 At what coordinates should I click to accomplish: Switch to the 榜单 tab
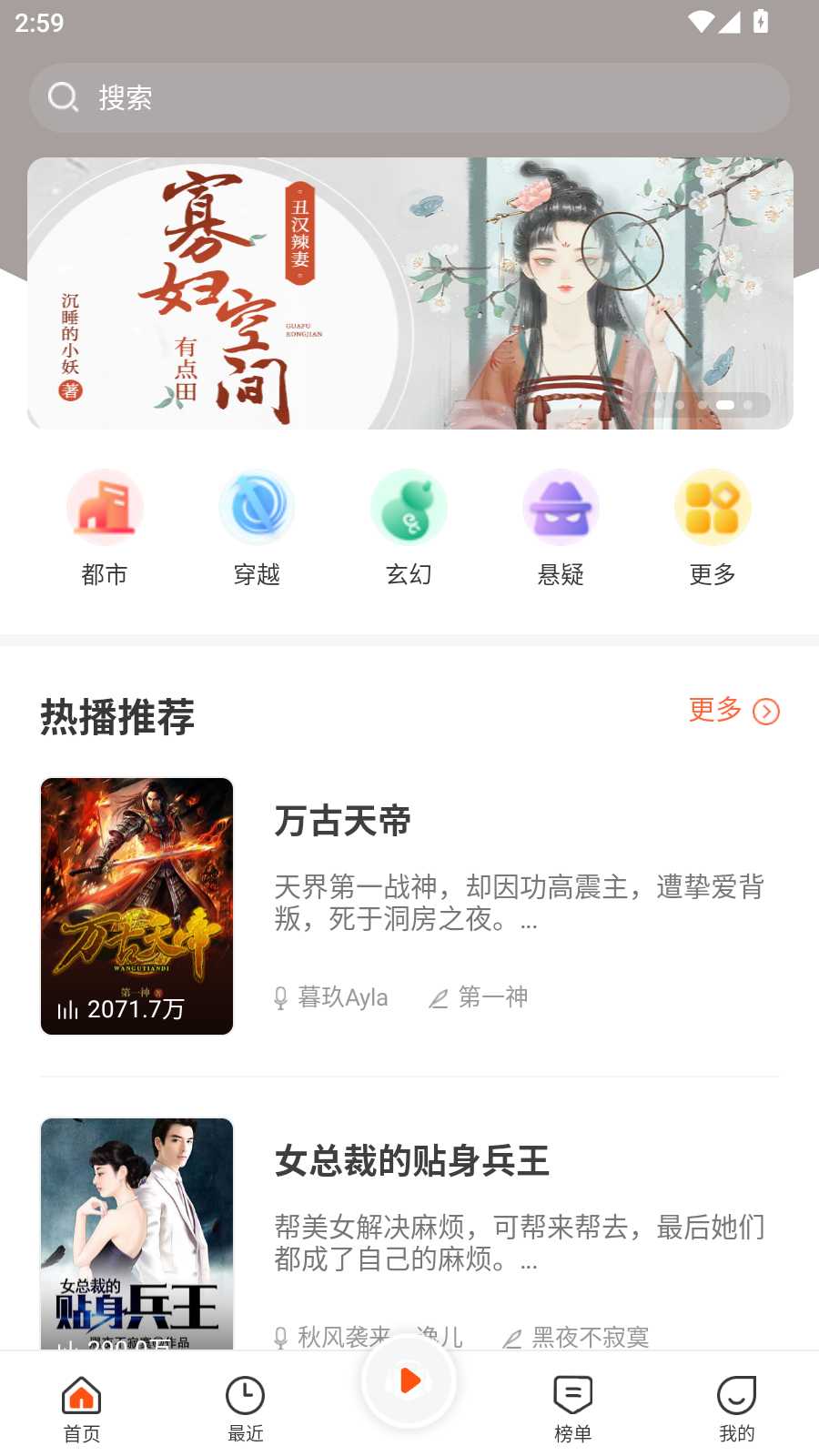coord(573,1408)
